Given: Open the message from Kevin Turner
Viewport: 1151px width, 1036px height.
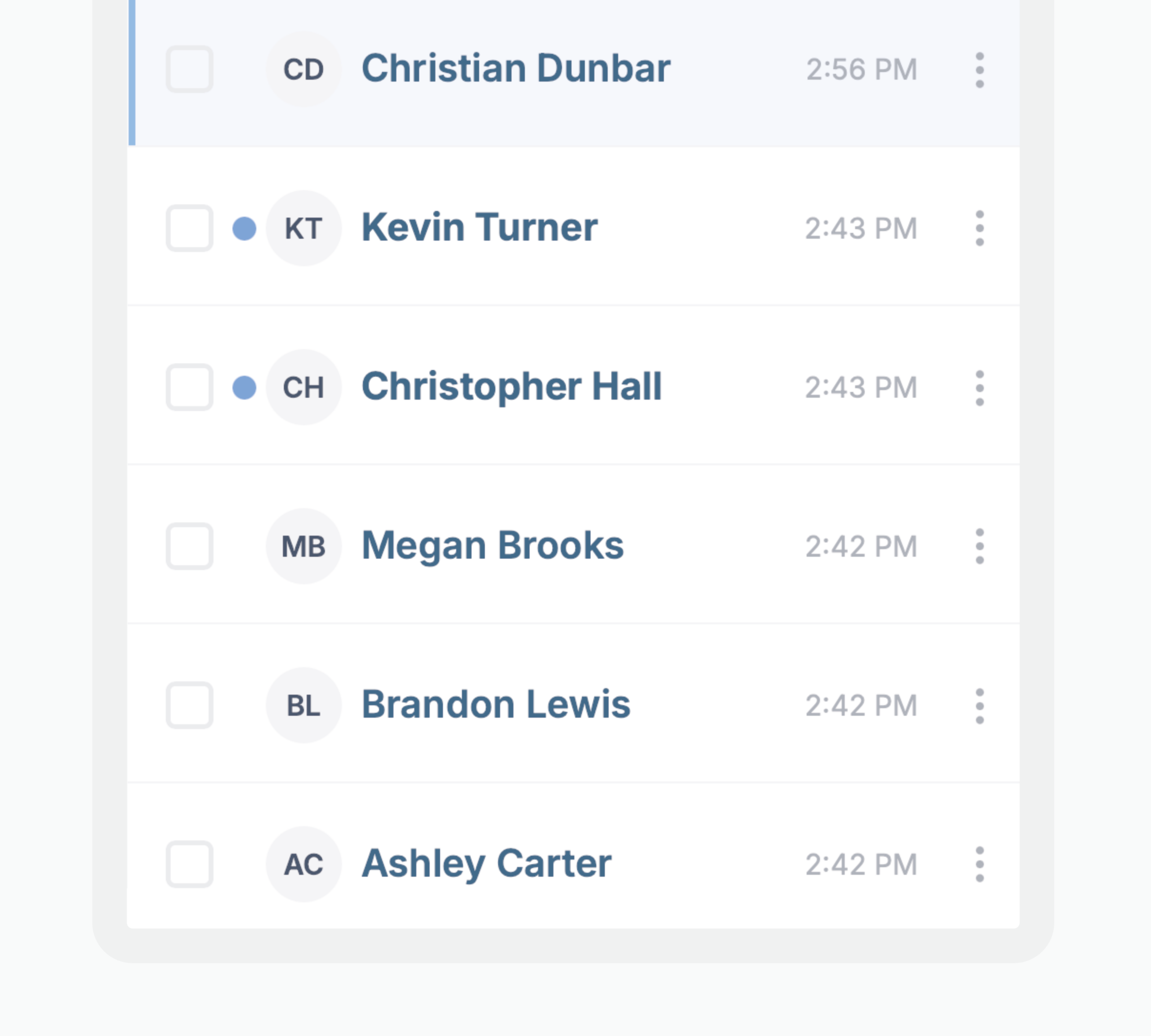Looking at the screenshot, I should (x=479, y=228).
